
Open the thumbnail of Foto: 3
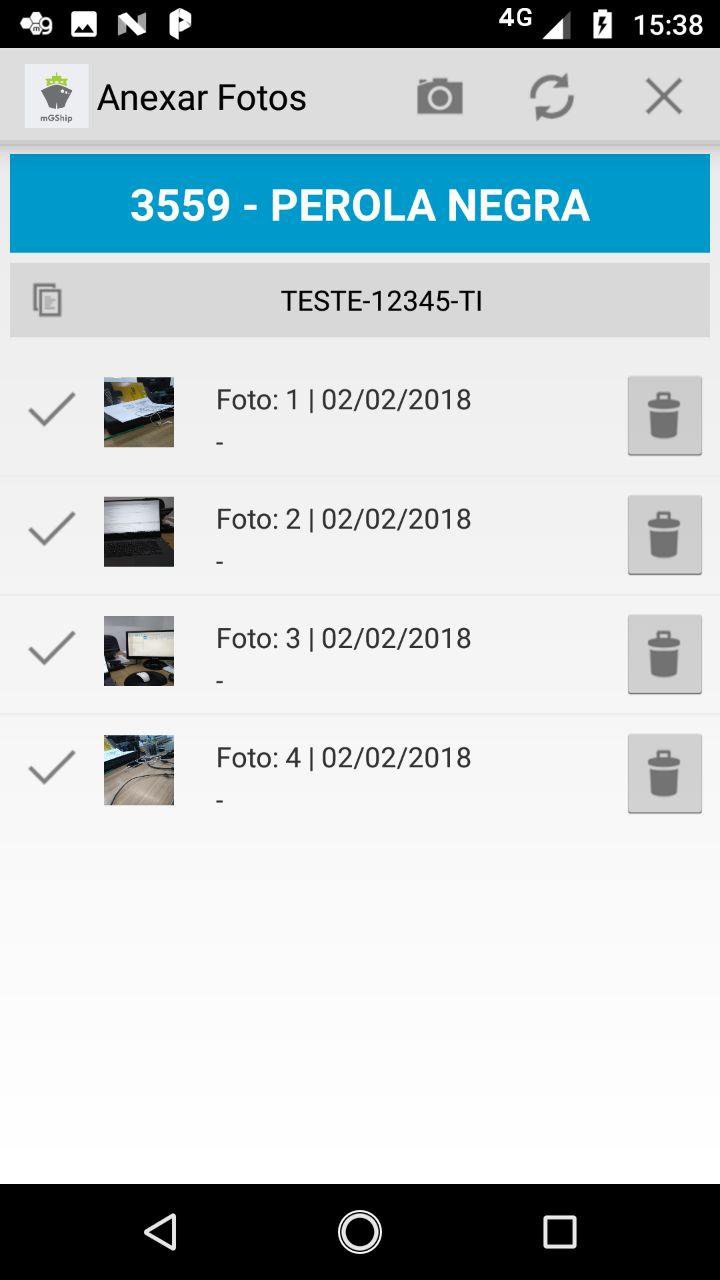click(139, 651)
